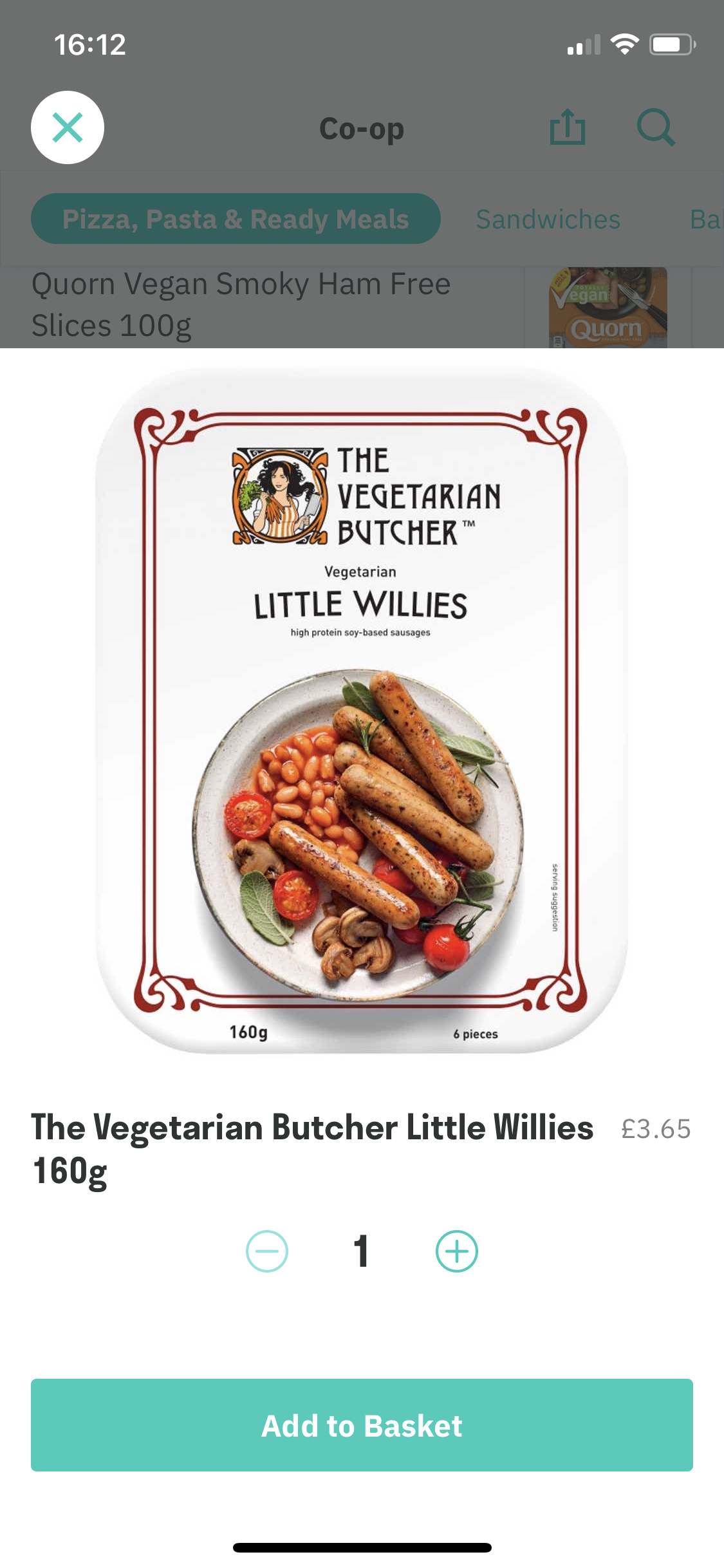Switch to the Sandwiches category
The height and width of the screenshot is (1568, 724).
pyautogui.click(x=548, y=219)
